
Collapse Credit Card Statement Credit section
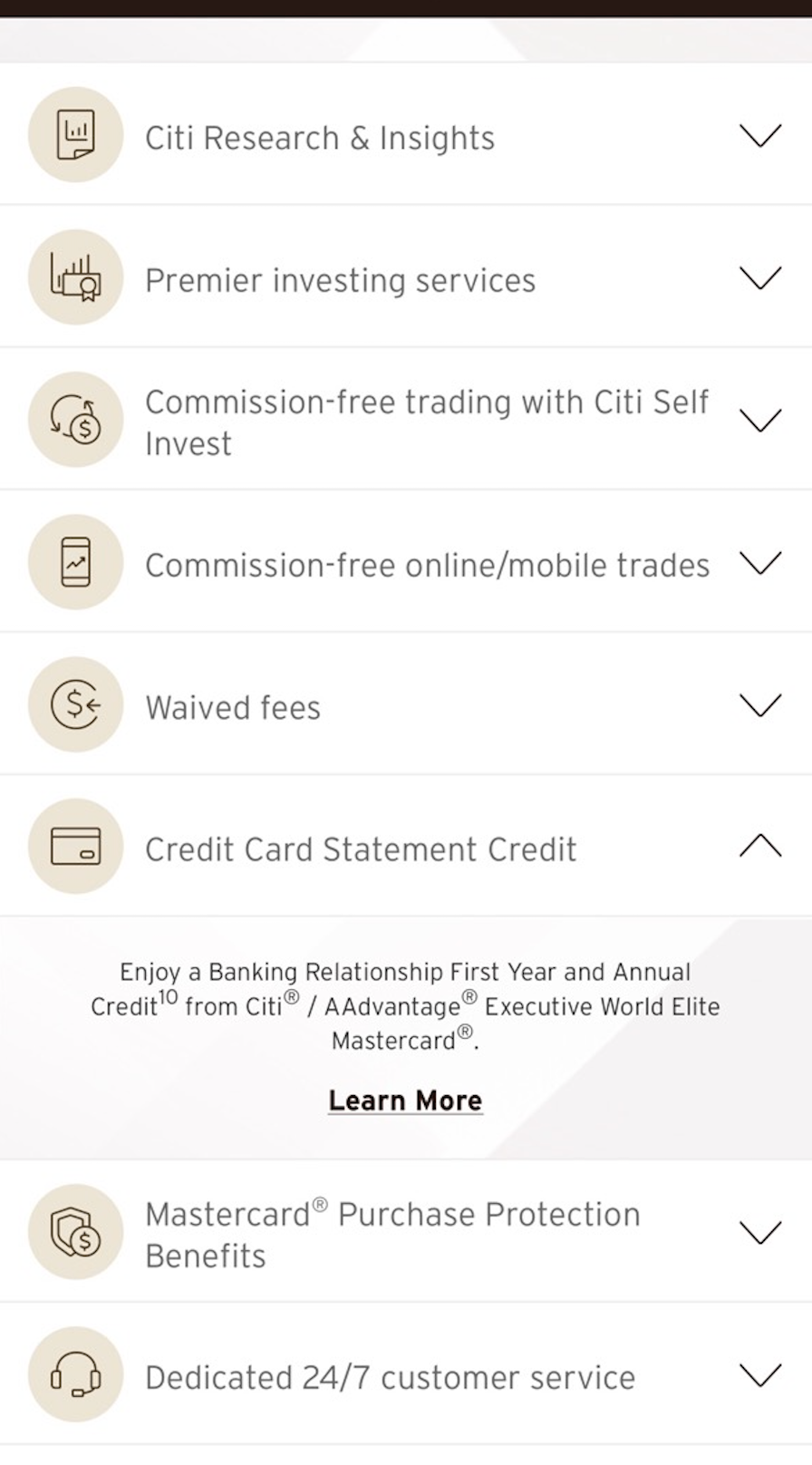pos(759,847)
